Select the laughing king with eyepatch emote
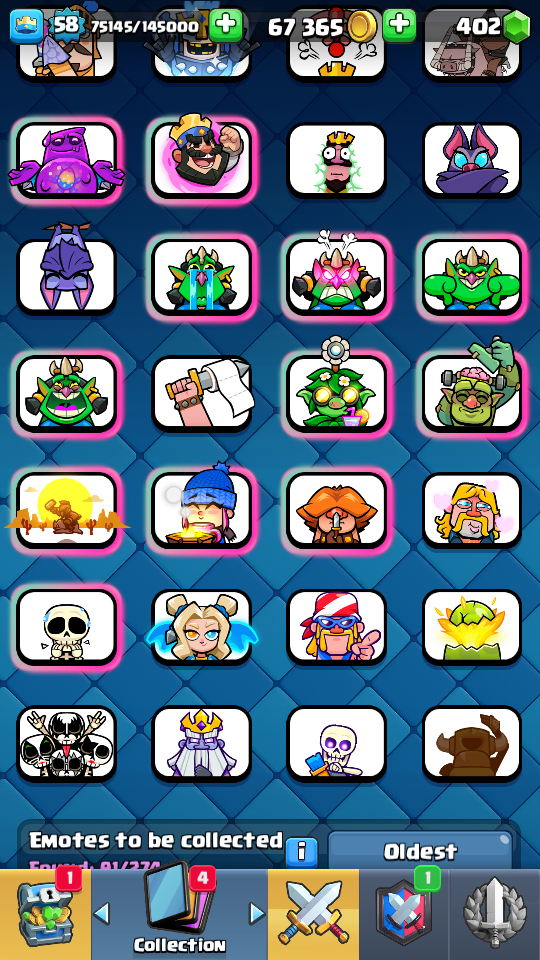Viewport: 540px width, 960px height. 201,159
